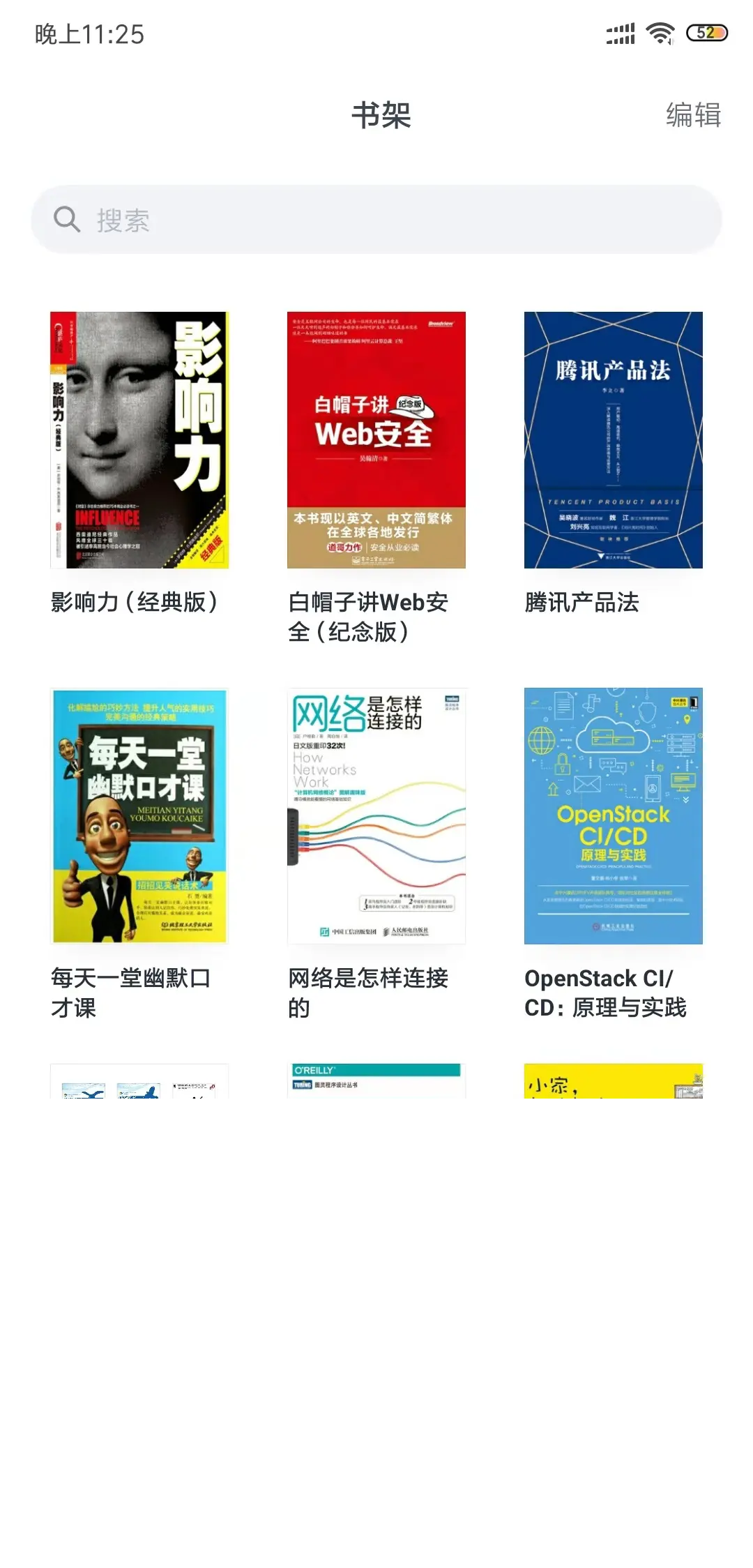Viewport: 753px width, 1568px height.
Task: Open the book 影响力（经典版）
Action: tap(139, 440)
